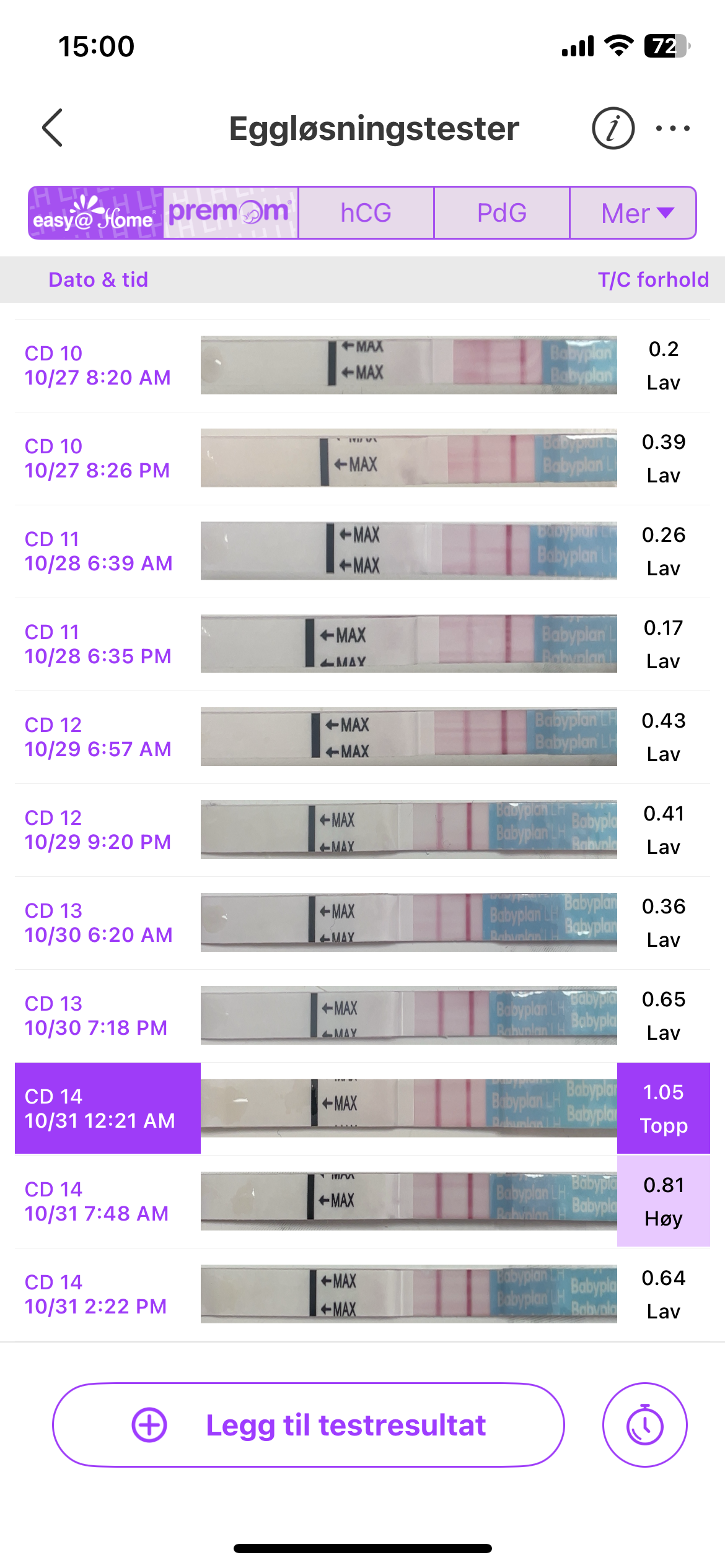
Task: Open CD 12 10/29 9:20 PM result
Action: 362,829
